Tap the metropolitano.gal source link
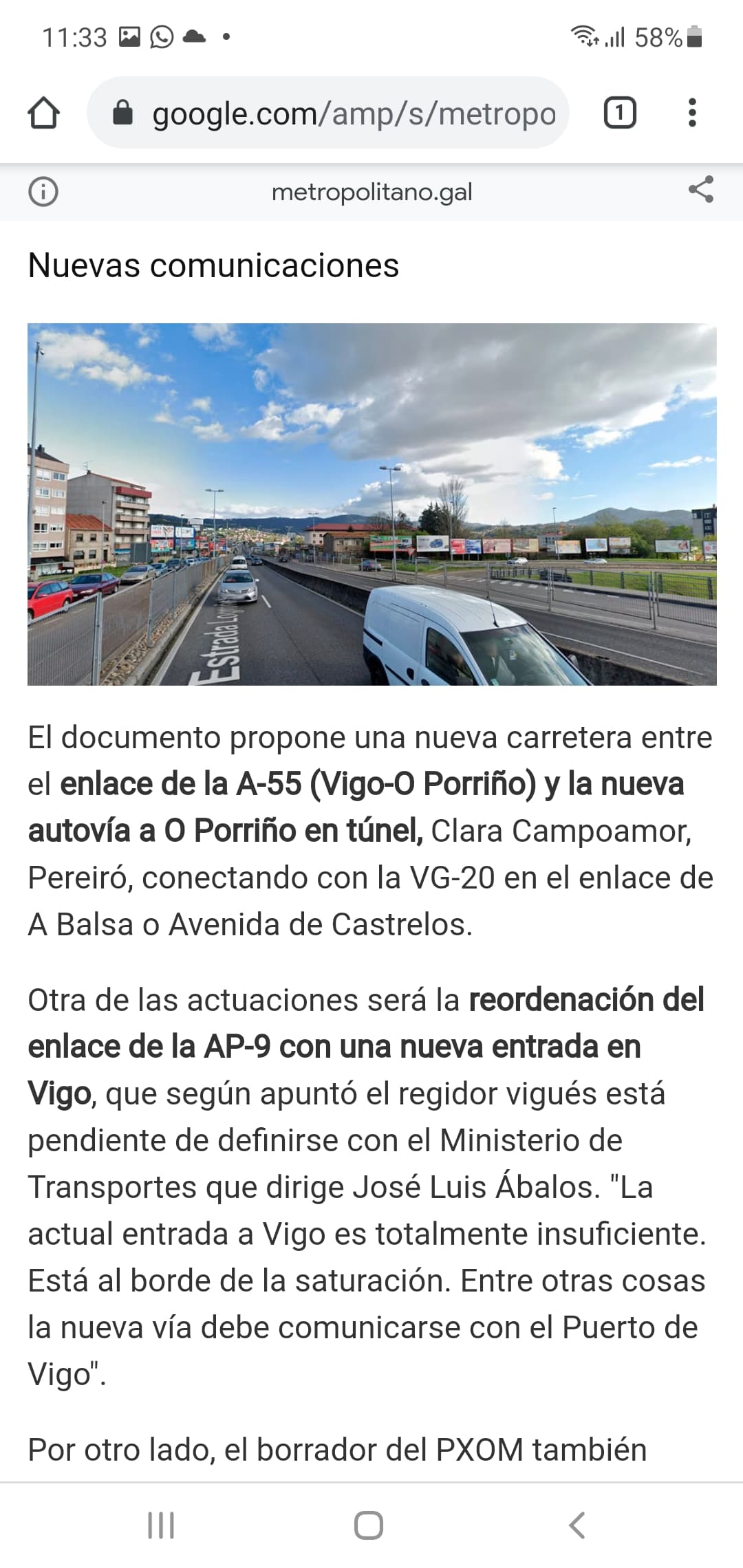This screenshot has height=1568, width=743. (371, 192)
